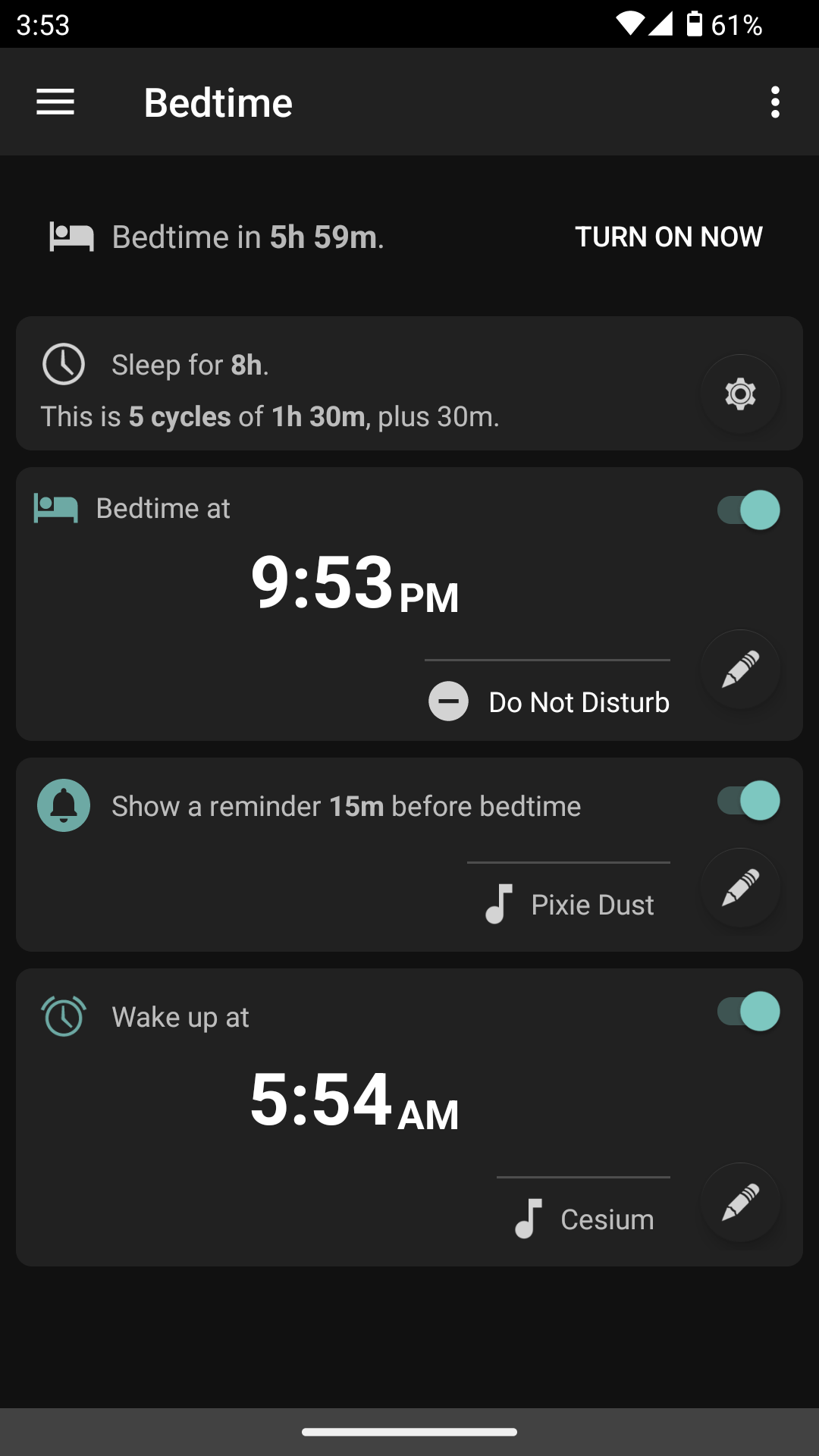
Task: Tap the Do Not Disturb option
Action: click(x=549, y=701)
